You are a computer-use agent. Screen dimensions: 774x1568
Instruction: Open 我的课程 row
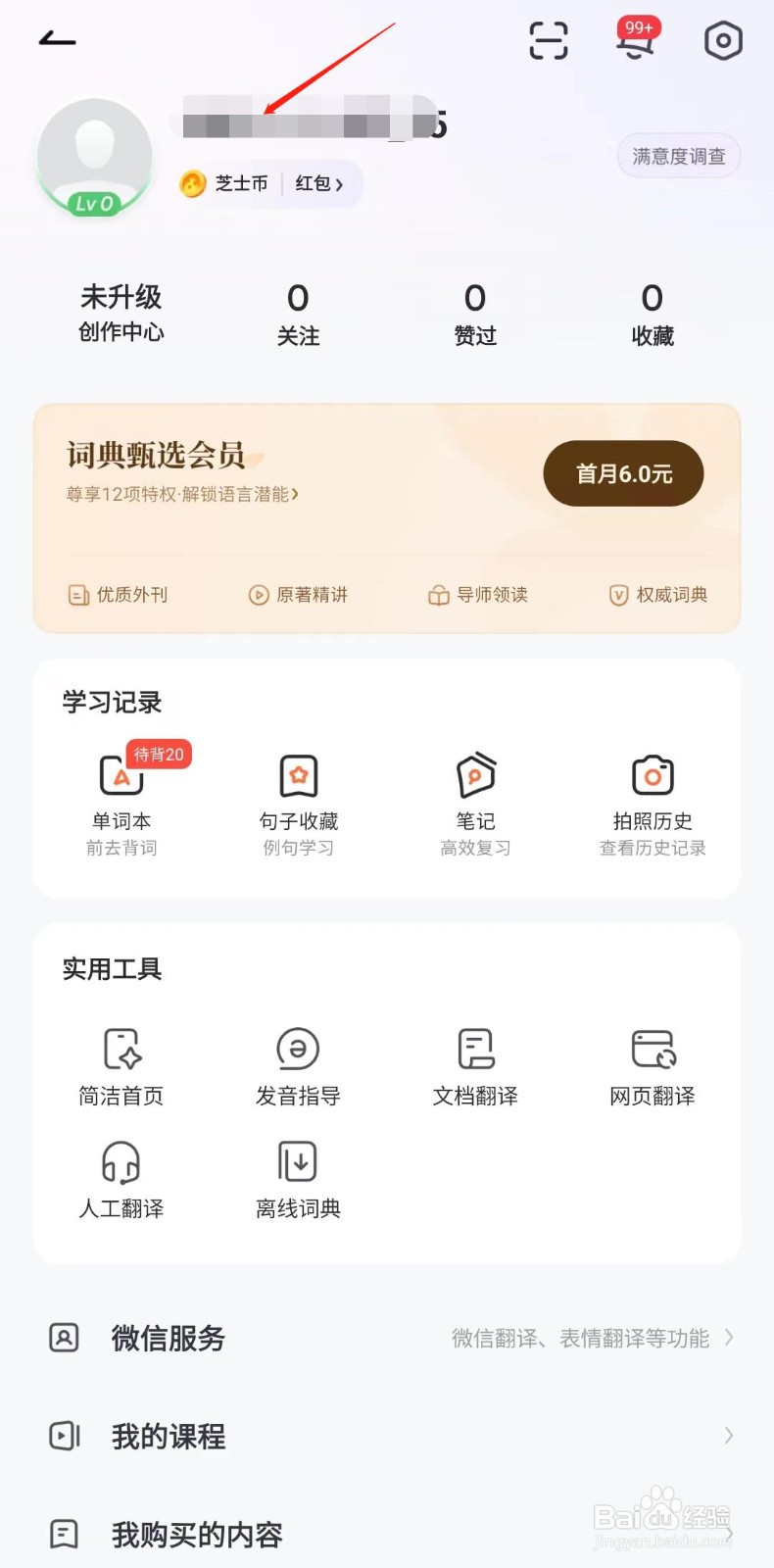click(387, 1436)
